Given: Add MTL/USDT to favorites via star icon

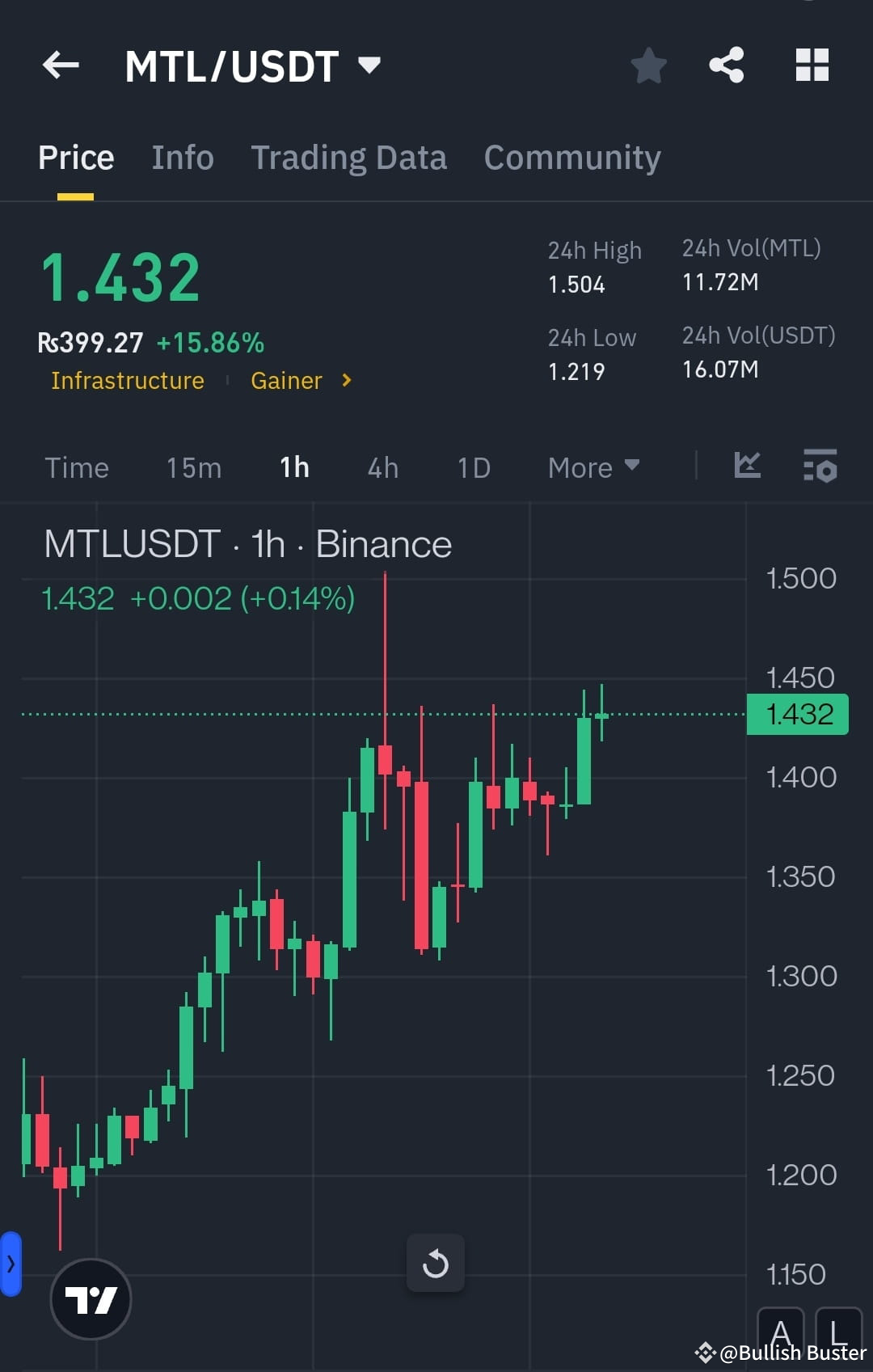Looking at the screenshot, I should pos(649,65).
